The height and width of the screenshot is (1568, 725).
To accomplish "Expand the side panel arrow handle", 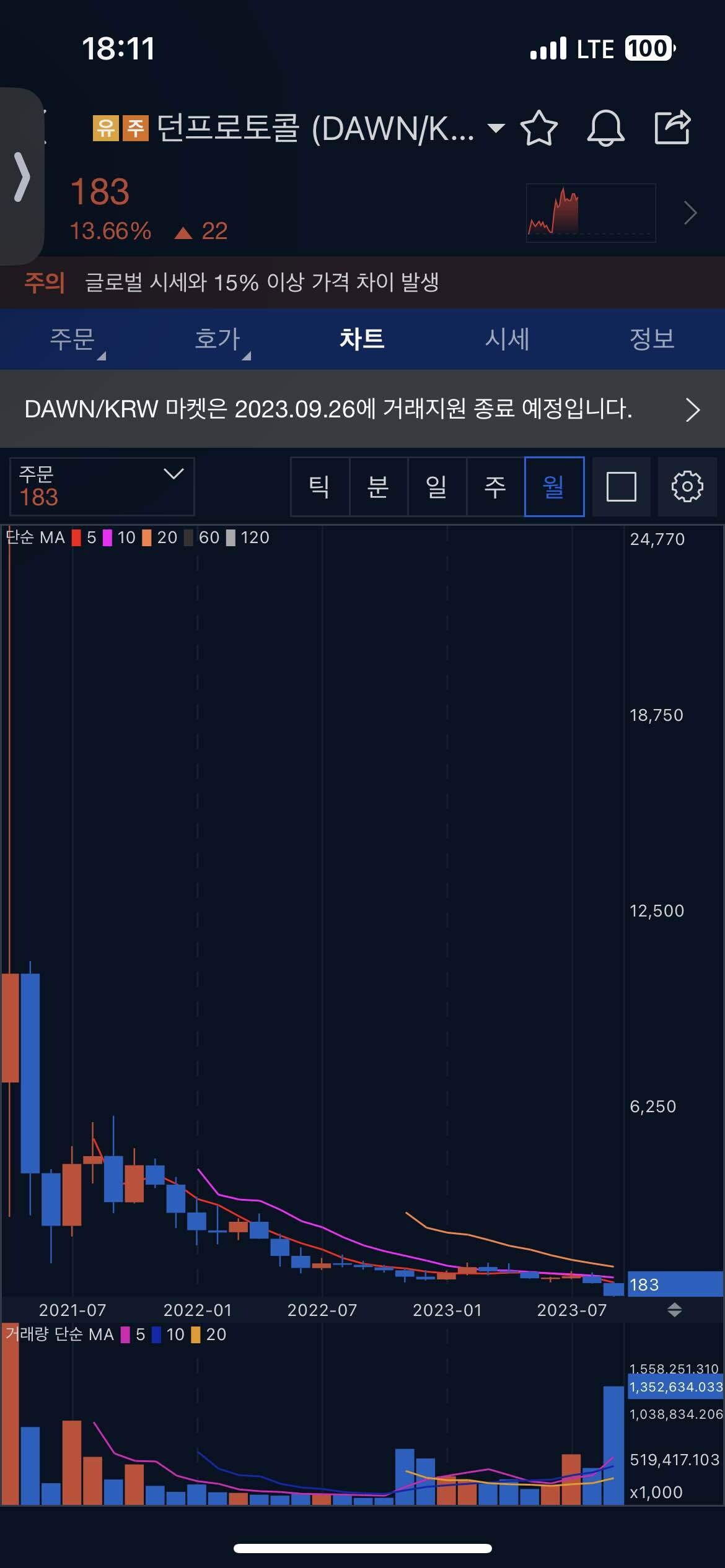I will [x=22, y=177].
